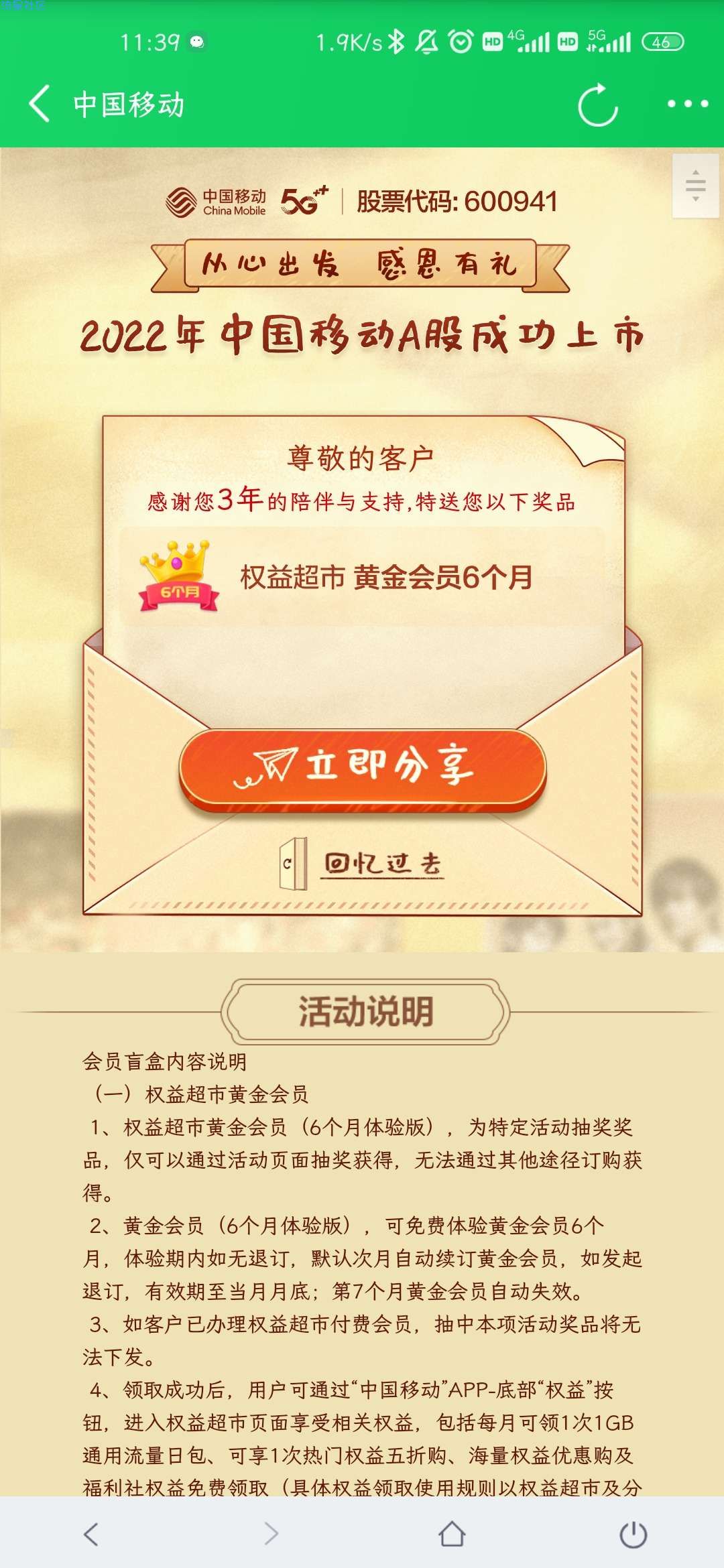This screenshot has height=1568, width=724.
Task: Go back from the 中国移动 page
Action: tap(40, 104)
